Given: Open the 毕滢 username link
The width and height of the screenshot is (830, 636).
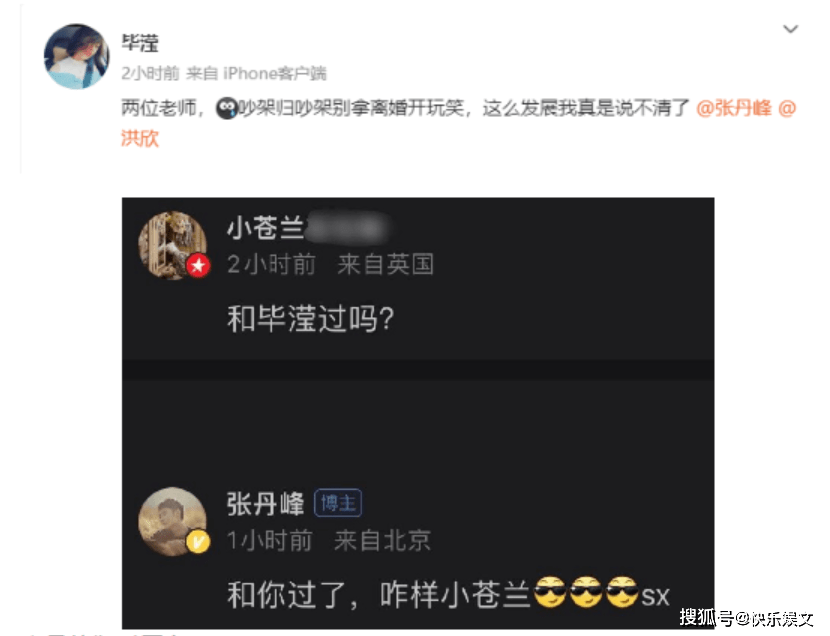Looking at the screenshot, I should pyautogui.click(x=139, y=43).
